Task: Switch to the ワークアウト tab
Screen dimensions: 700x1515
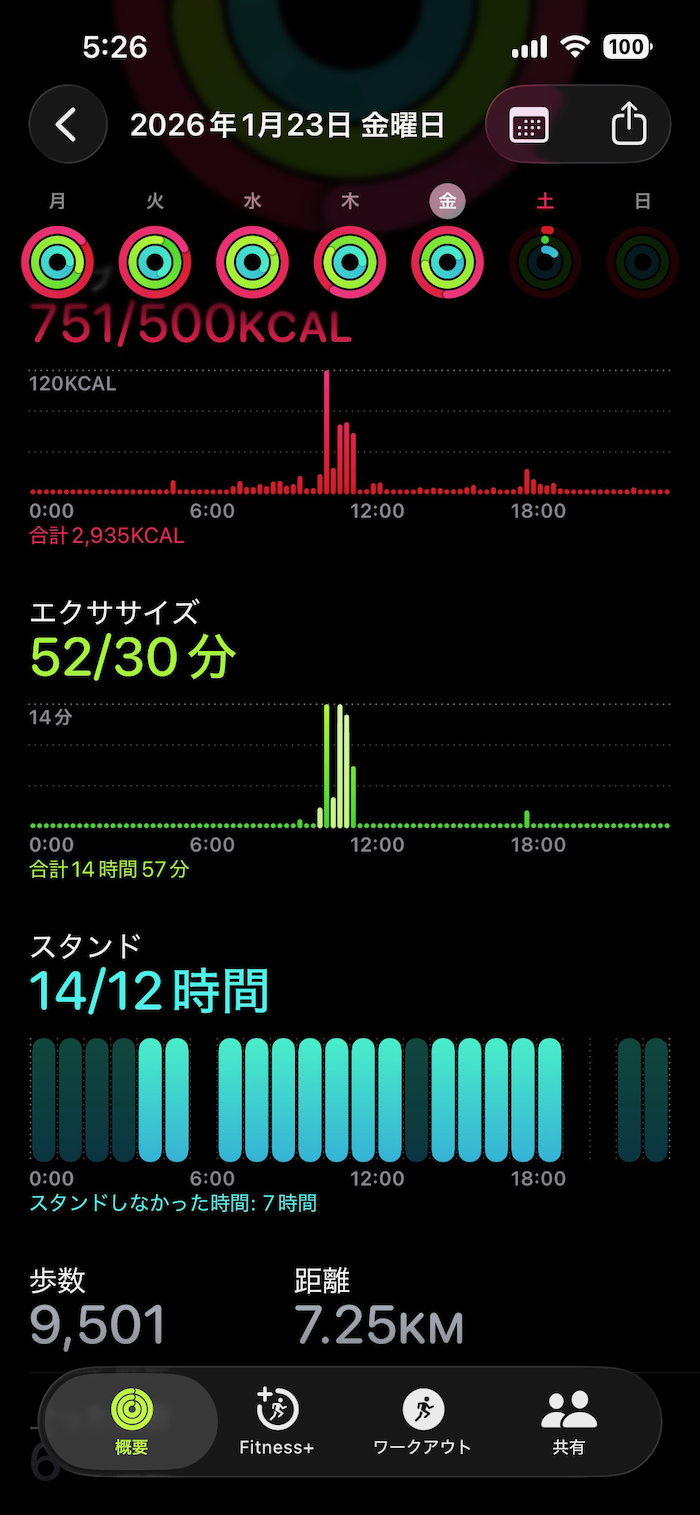Action: tap(422, 1421)
